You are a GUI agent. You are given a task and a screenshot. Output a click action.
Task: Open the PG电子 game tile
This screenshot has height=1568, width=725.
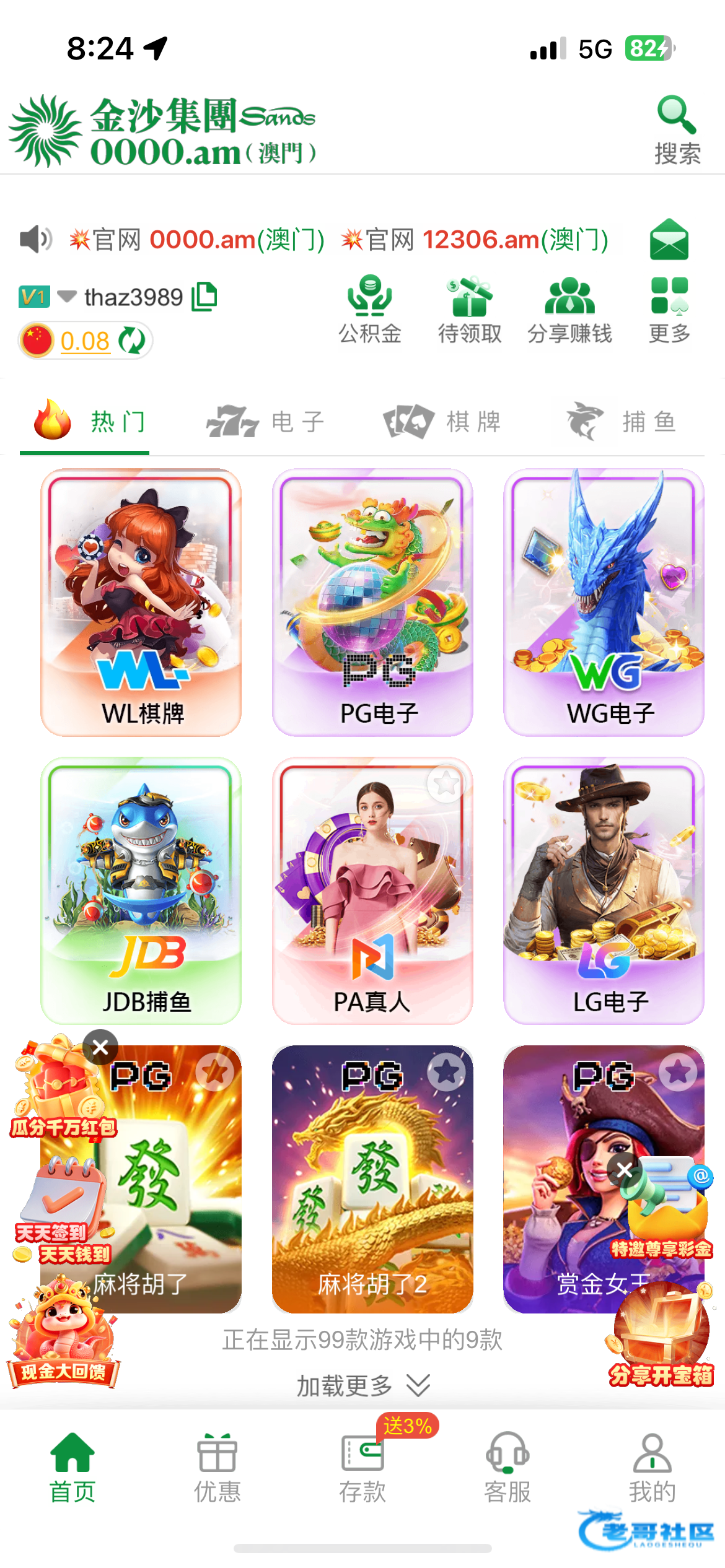tap(372, 602)
